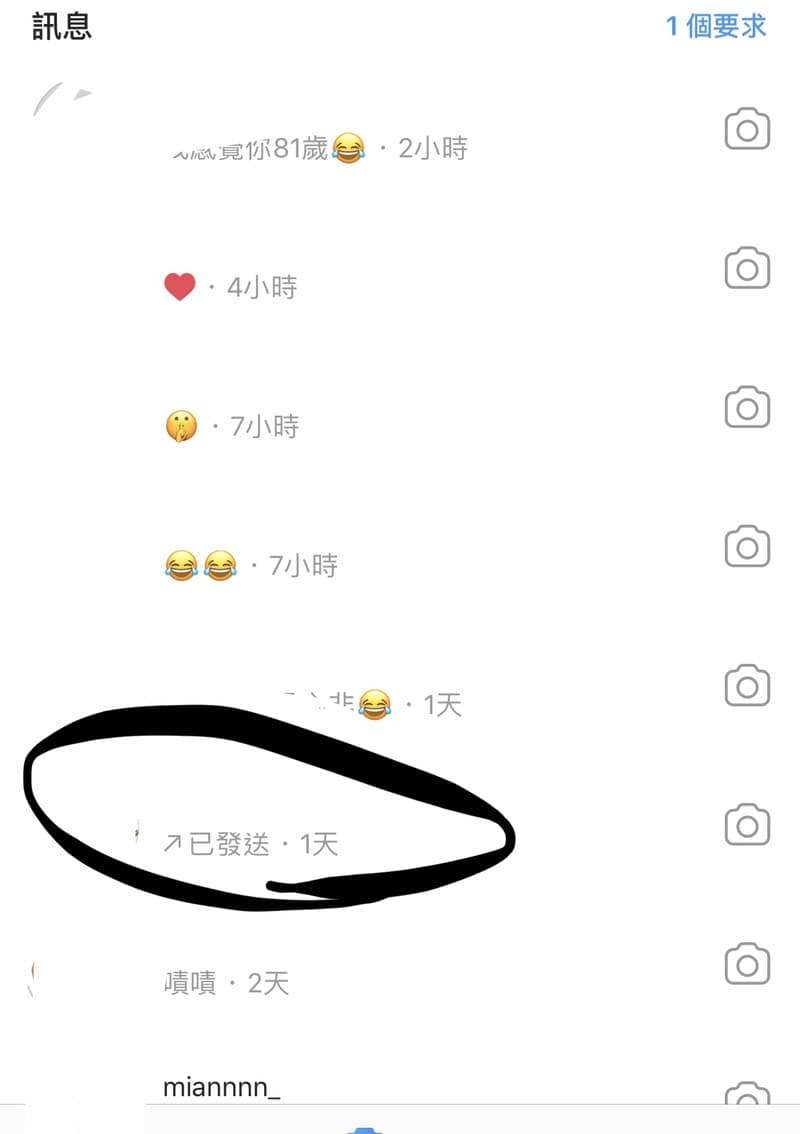Open the chat with red heart message
Viewport: 800px width, 1134px height.
pyautogui.click(x=230, y=288)
